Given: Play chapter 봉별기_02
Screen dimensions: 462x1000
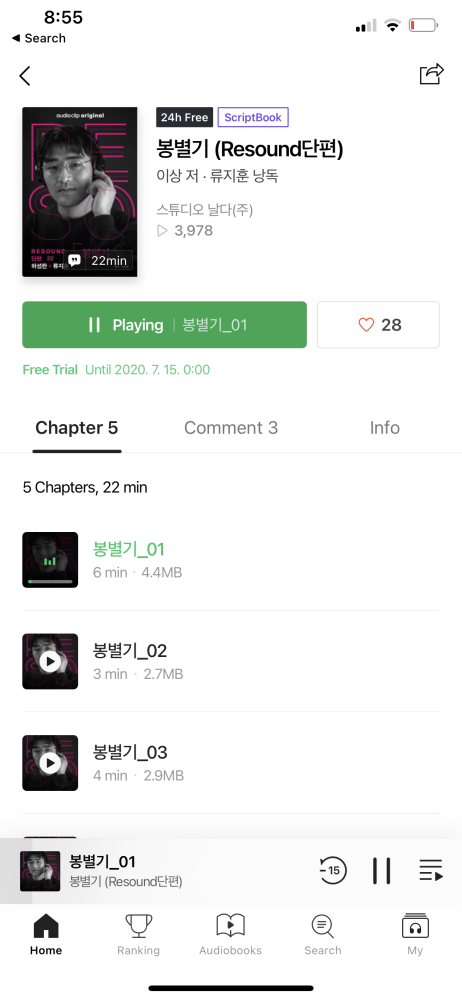Looking at the screenshot, I should click(50, 661).
